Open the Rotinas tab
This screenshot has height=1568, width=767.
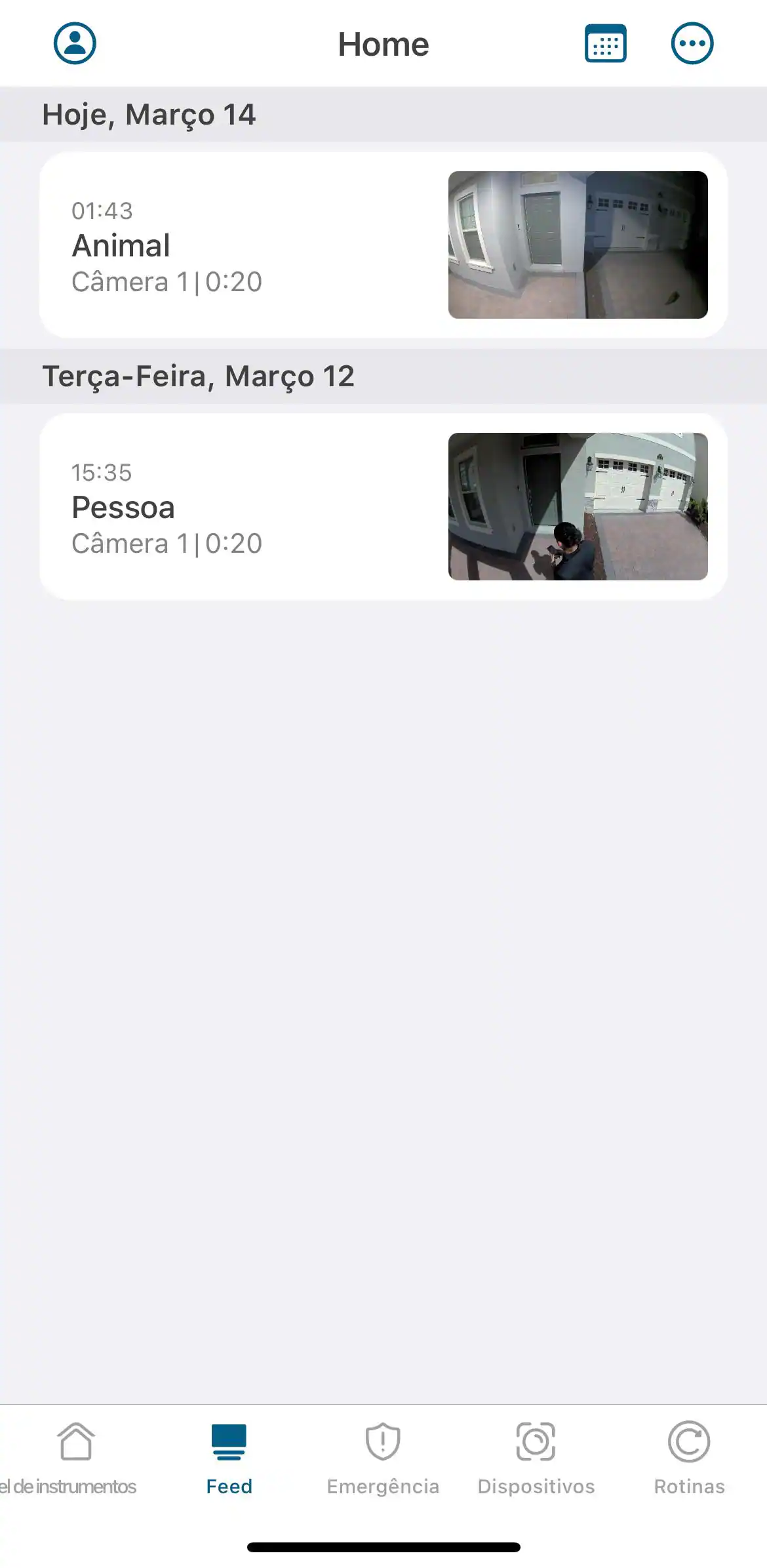[689, 1457]
